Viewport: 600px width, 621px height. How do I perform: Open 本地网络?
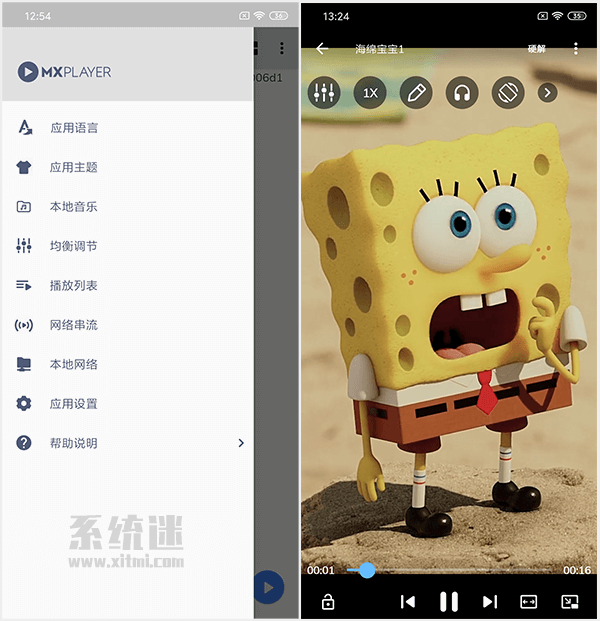(x=74, y=364)
